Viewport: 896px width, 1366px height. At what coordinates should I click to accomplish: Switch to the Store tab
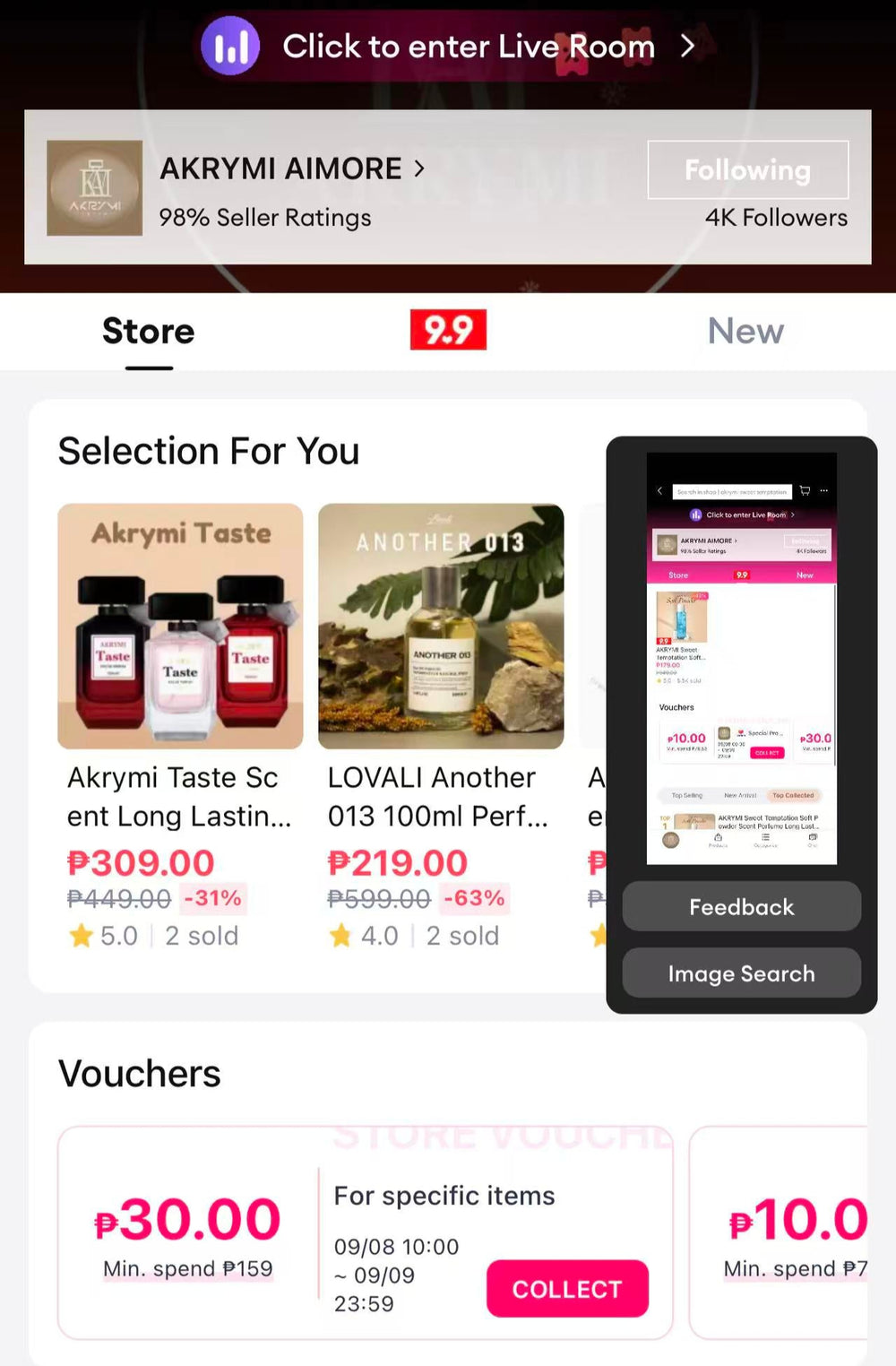click(x=149, y=332)
